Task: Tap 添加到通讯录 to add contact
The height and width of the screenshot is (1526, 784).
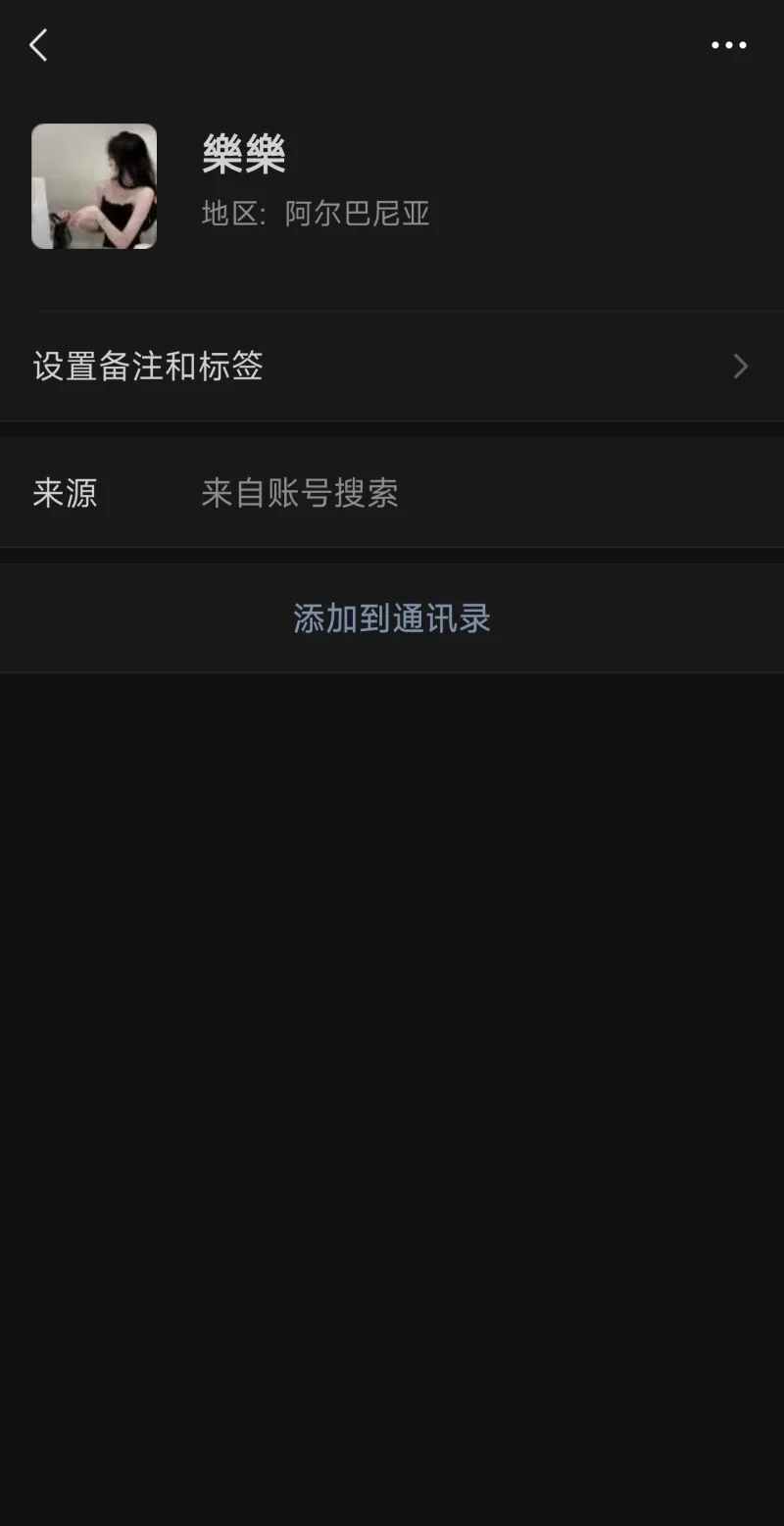Action: tap(392, 618)
